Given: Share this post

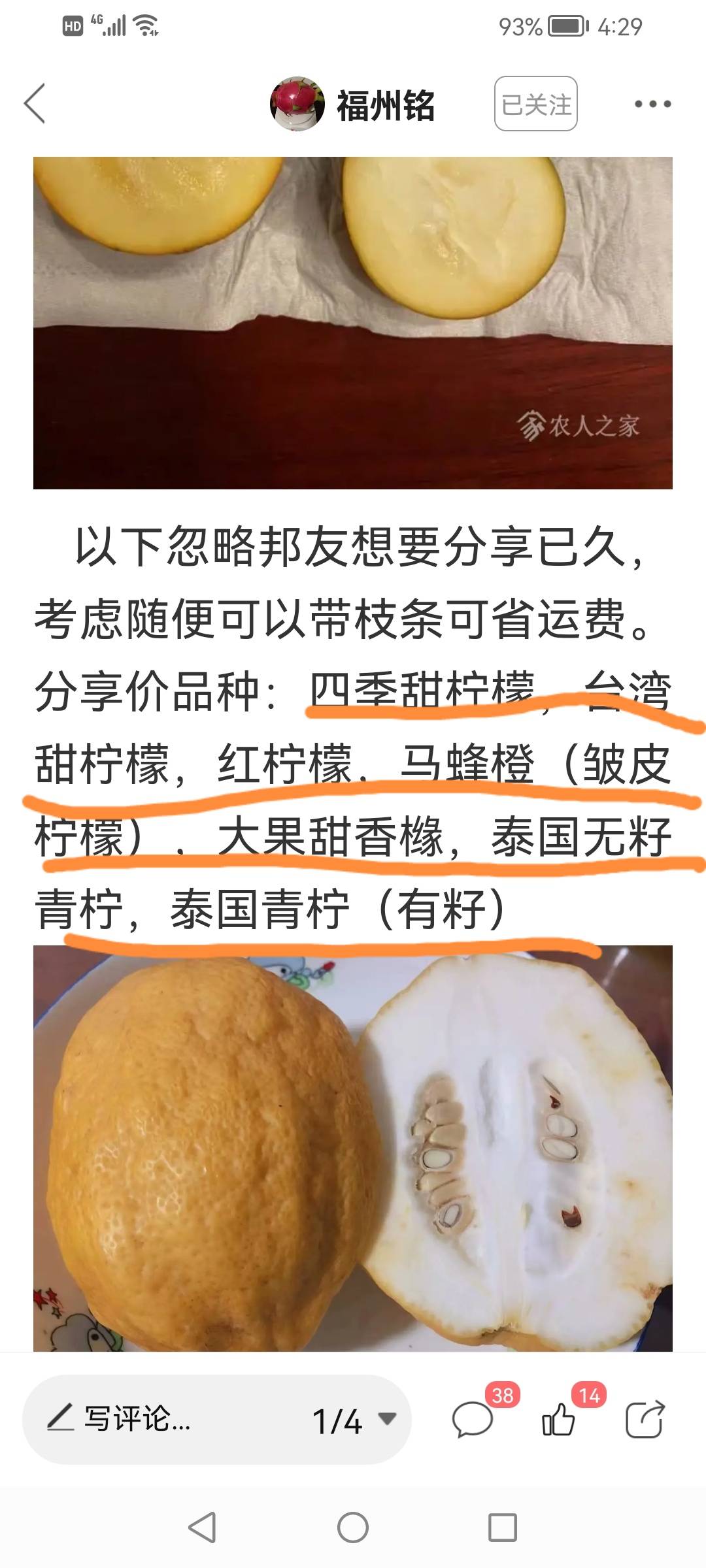Looking at the screenshot, I should [x=645, y=1420].
